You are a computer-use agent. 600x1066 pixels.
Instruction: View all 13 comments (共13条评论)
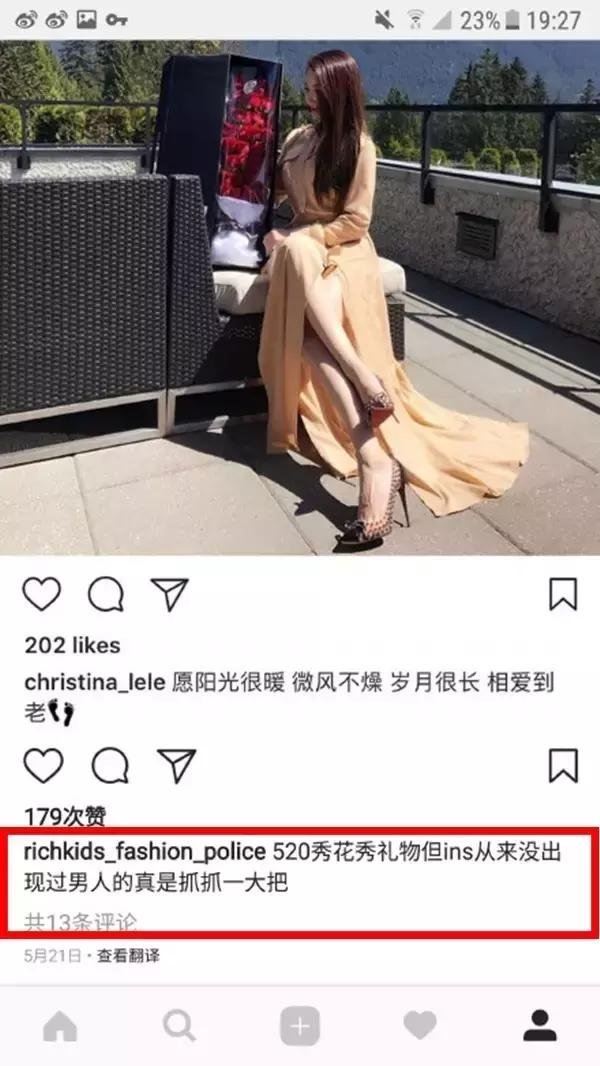80,922
